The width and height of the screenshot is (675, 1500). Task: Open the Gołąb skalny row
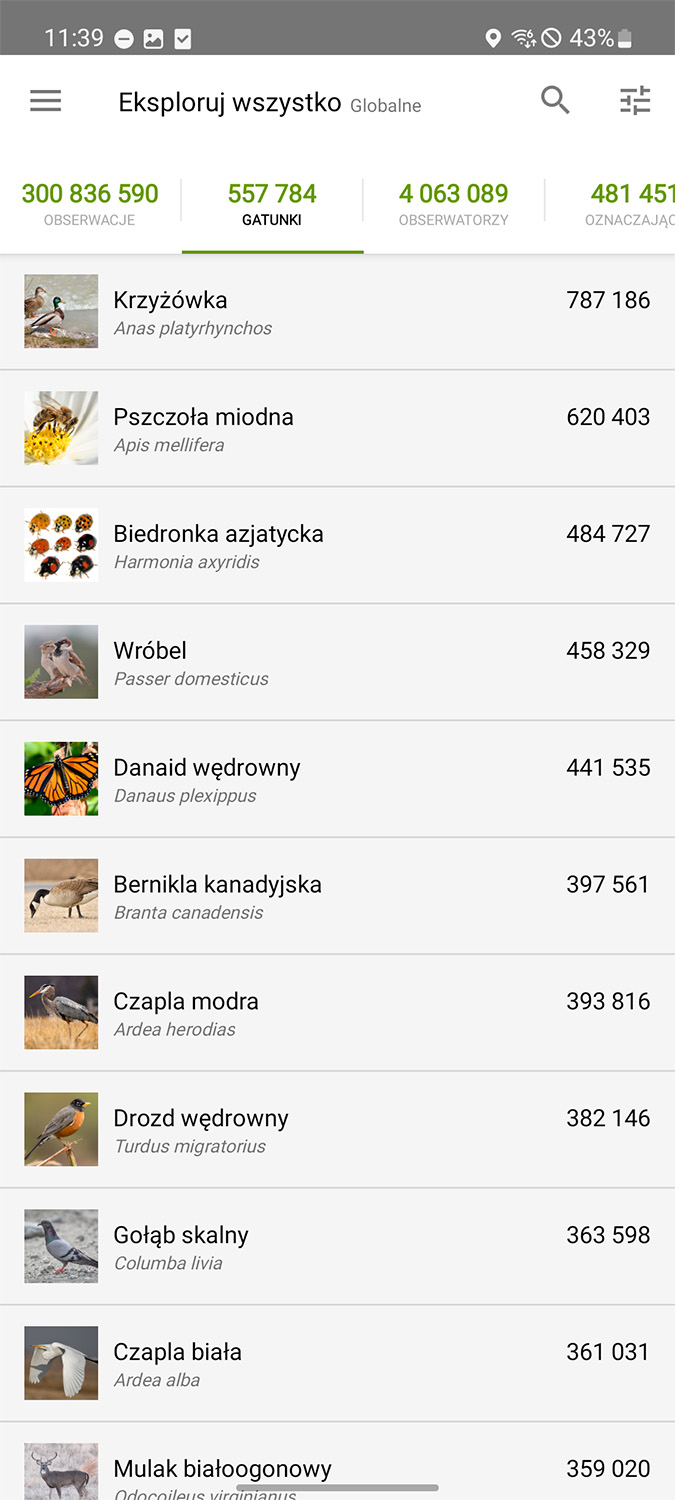coord(337,1248)
